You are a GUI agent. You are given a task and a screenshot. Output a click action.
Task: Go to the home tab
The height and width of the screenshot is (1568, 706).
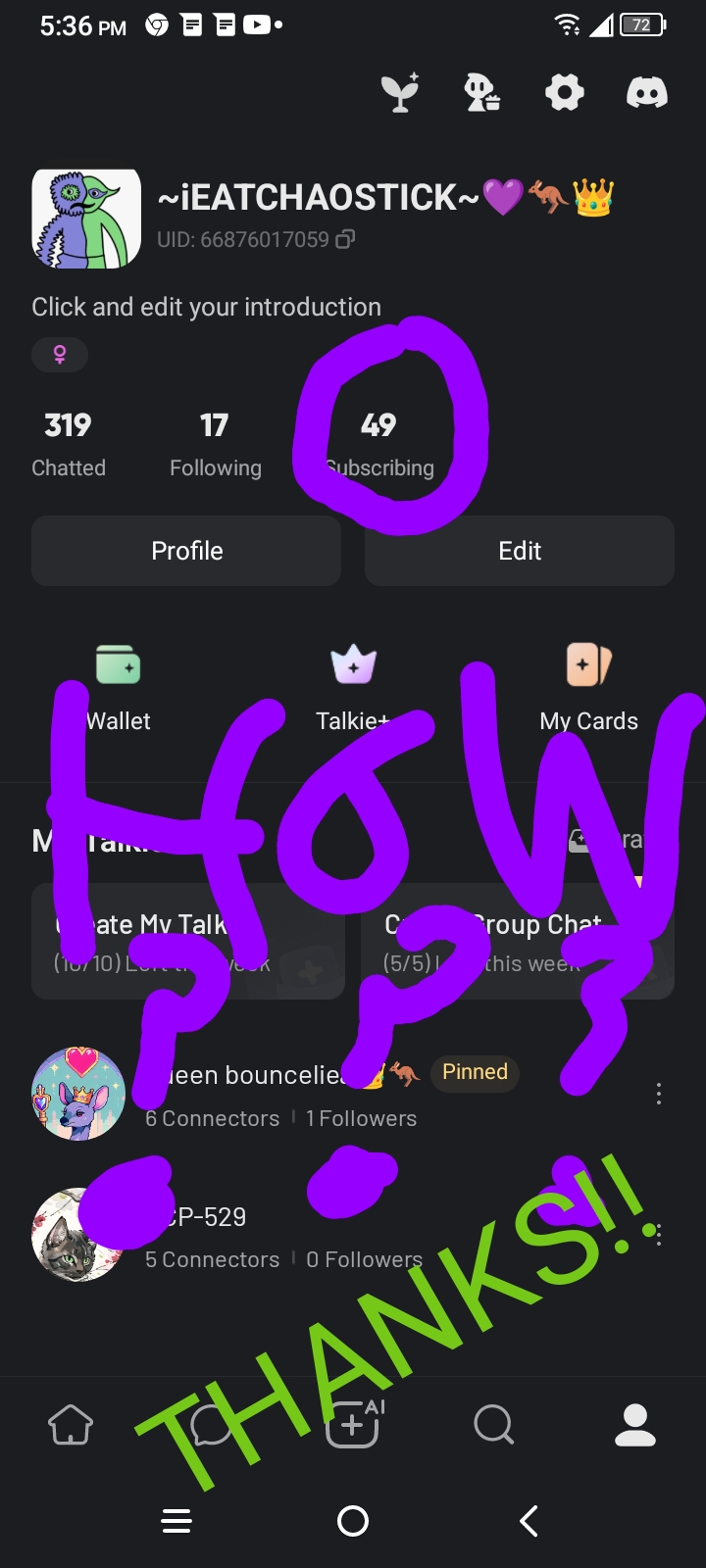point(71,1425)
